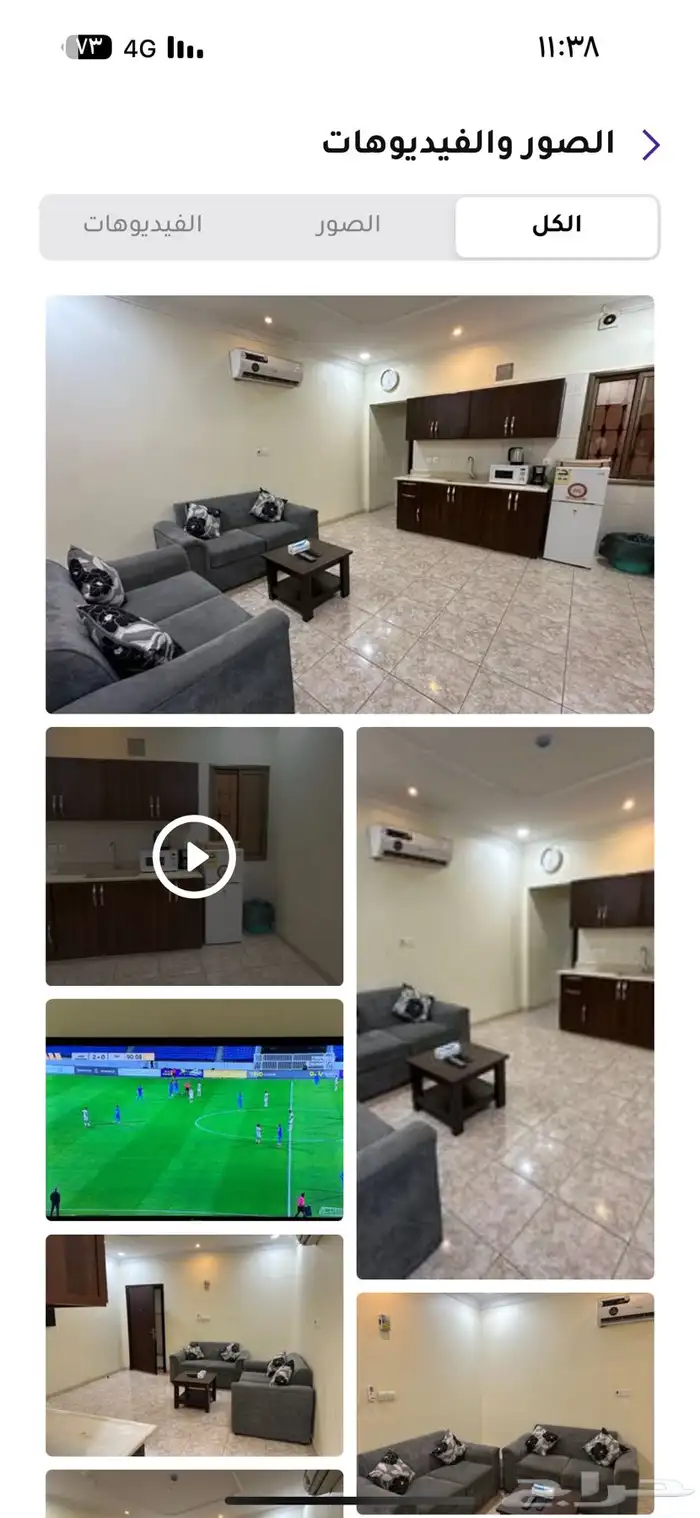Go back using the arrow beside الصور والفيديوهات

click(651, 145)
